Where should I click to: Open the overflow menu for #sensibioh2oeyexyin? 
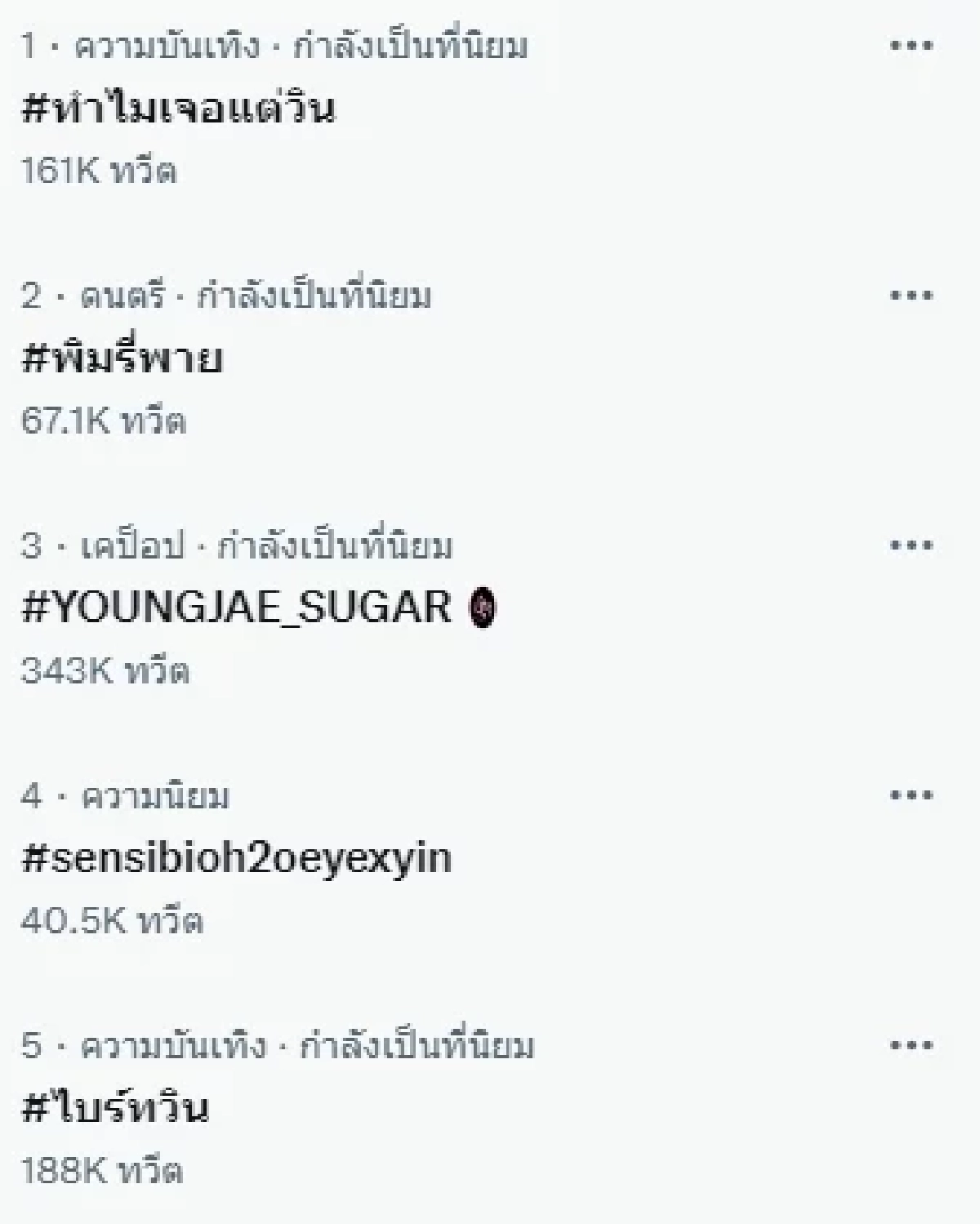[x=911, y=795]
